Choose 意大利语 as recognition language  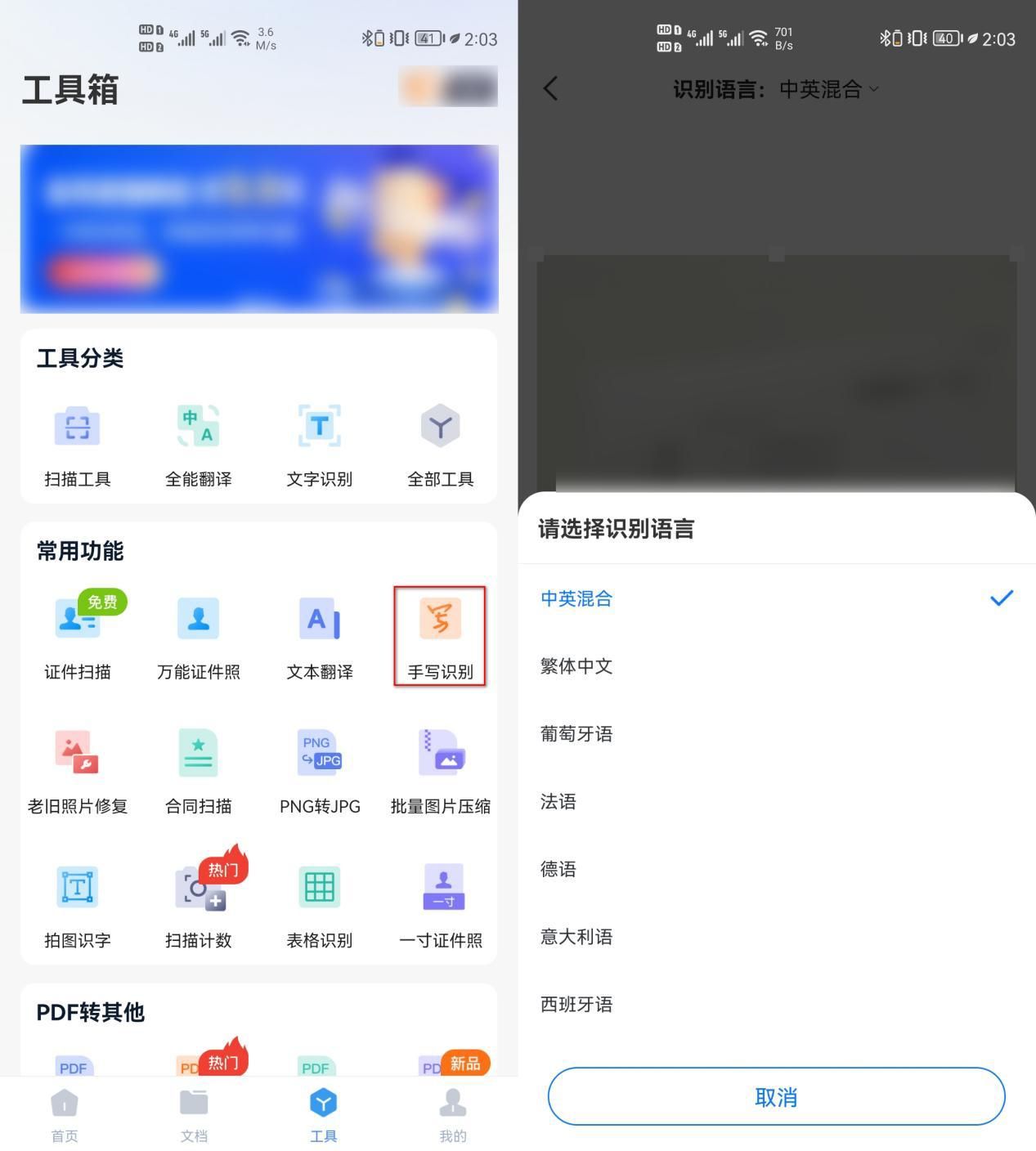coord(576,937)
